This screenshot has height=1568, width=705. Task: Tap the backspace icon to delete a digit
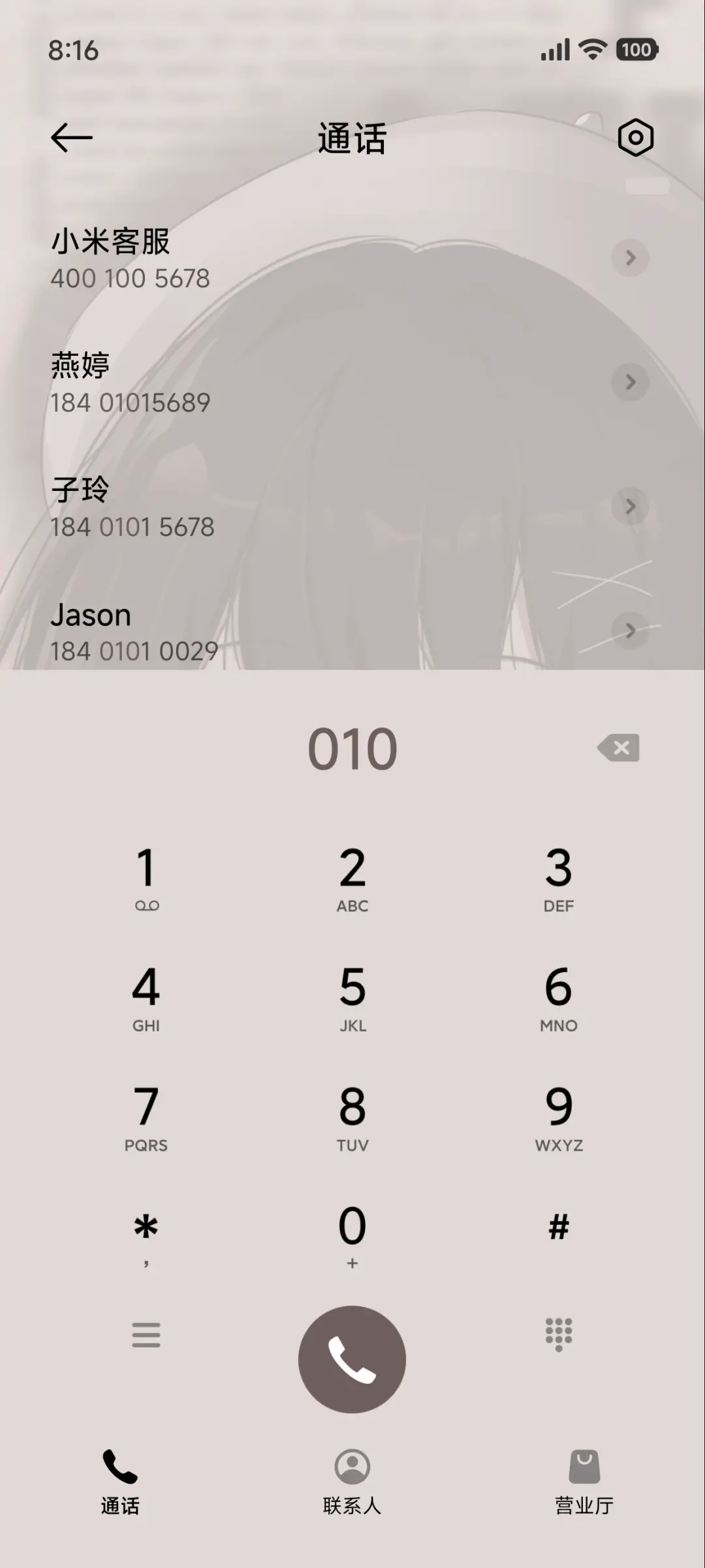tap(616, 749)
